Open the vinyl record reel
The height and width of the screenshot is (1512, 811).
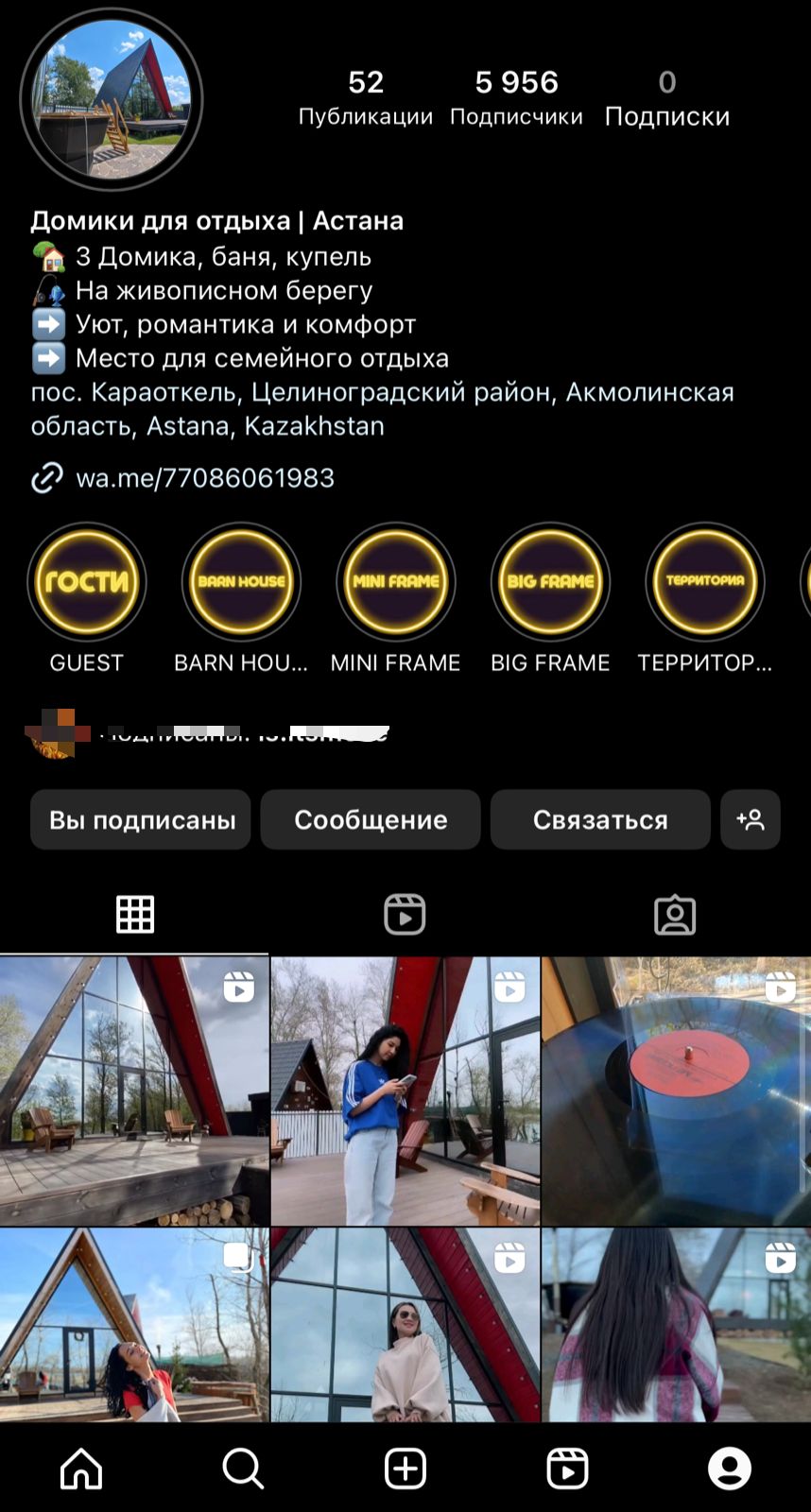click(676, 1091)
